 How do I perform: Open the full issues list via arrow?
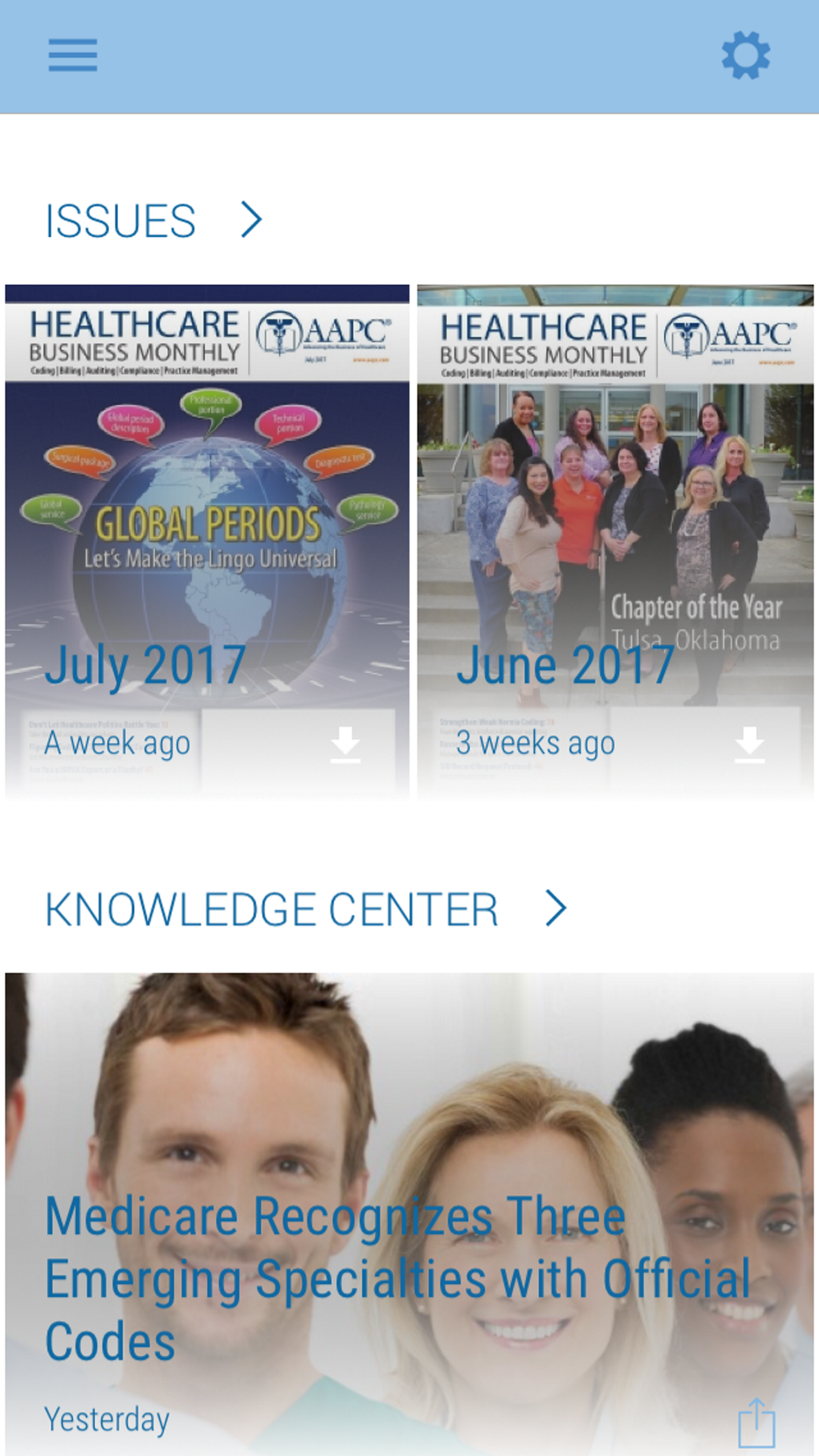[x=250, y=220]
